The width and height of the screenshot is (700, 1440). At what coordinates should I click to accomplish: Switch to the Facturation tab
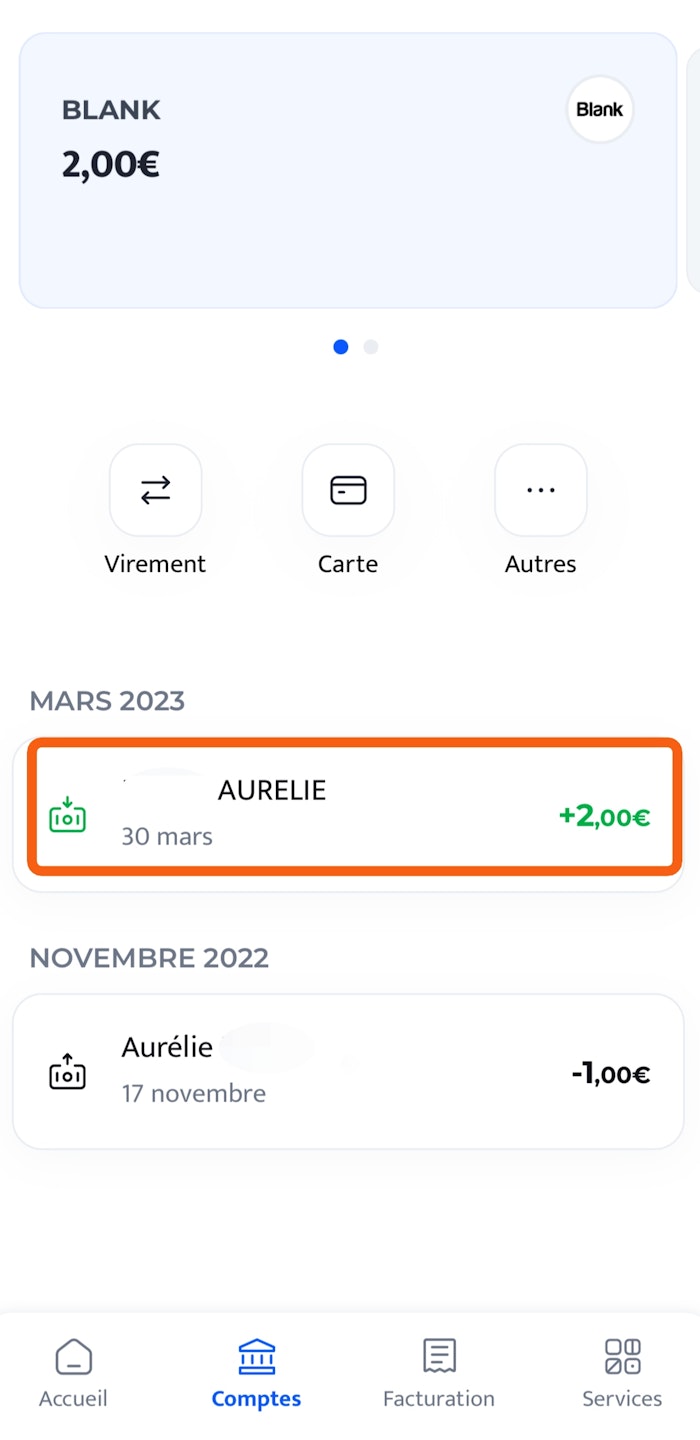[x=439, y=1374]
